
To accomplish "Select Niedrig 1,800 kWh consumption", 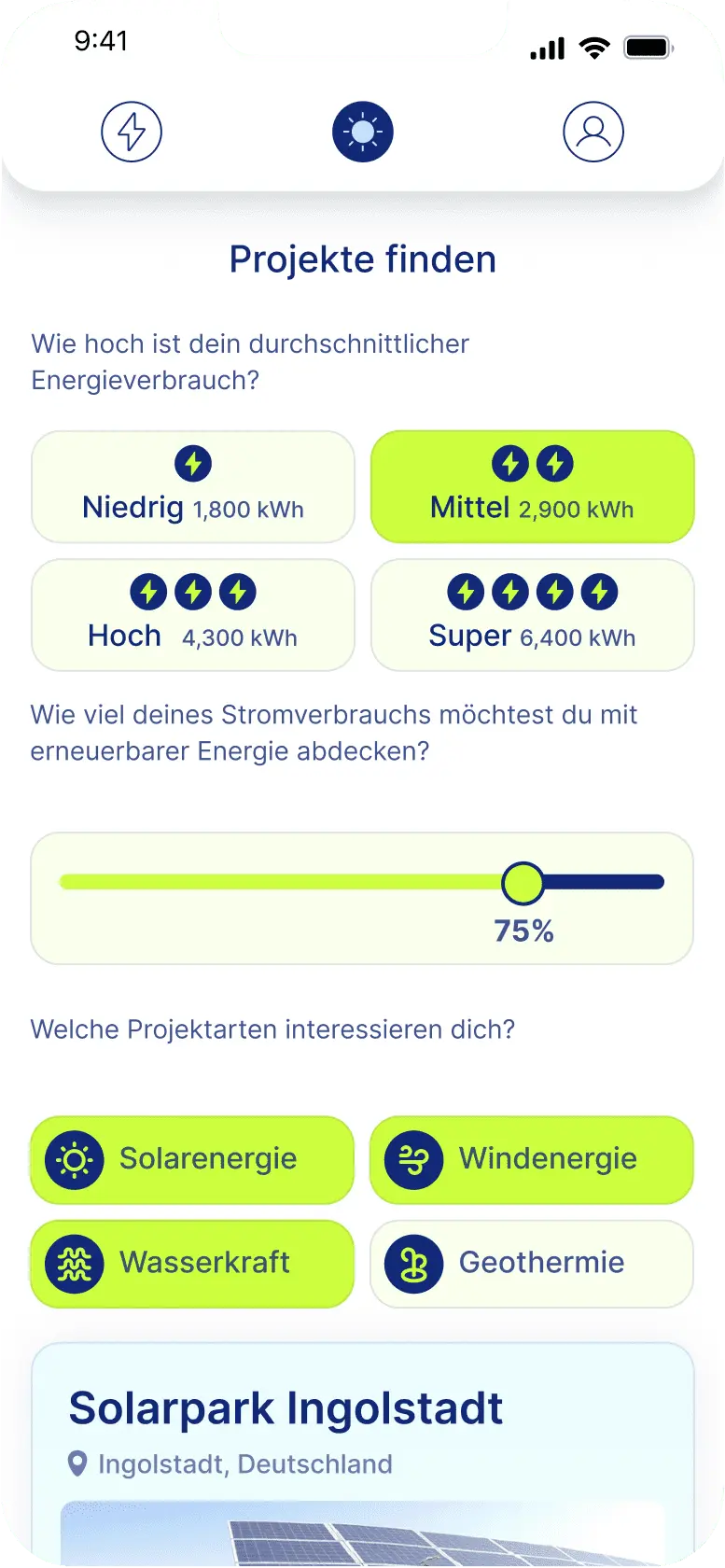I will [x=193, y=486].
